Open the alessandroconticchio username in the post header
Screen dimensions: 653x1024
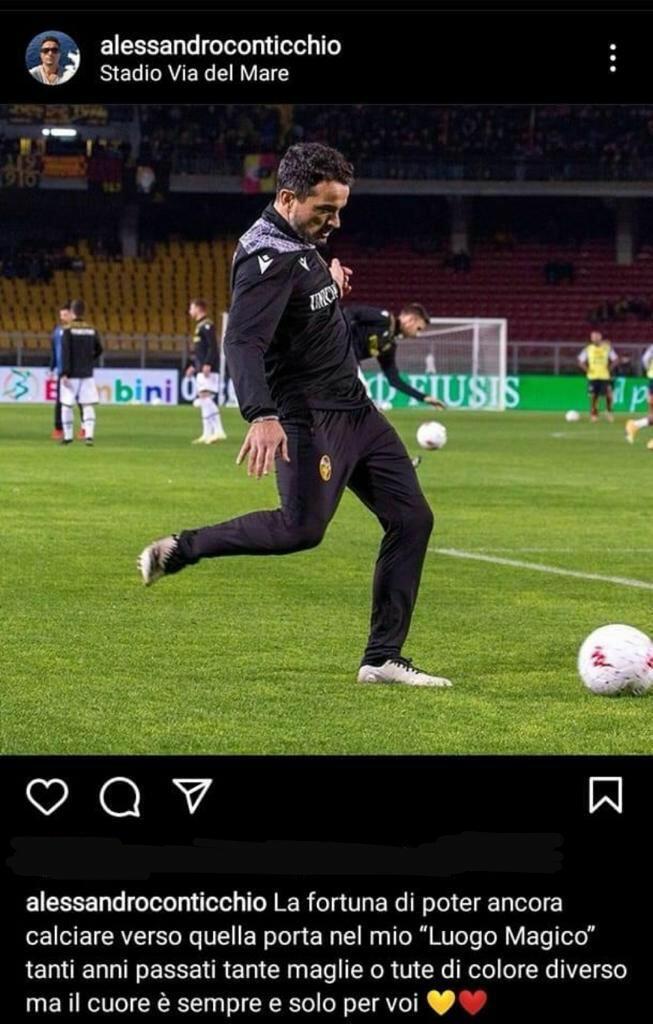pos(220,45)
